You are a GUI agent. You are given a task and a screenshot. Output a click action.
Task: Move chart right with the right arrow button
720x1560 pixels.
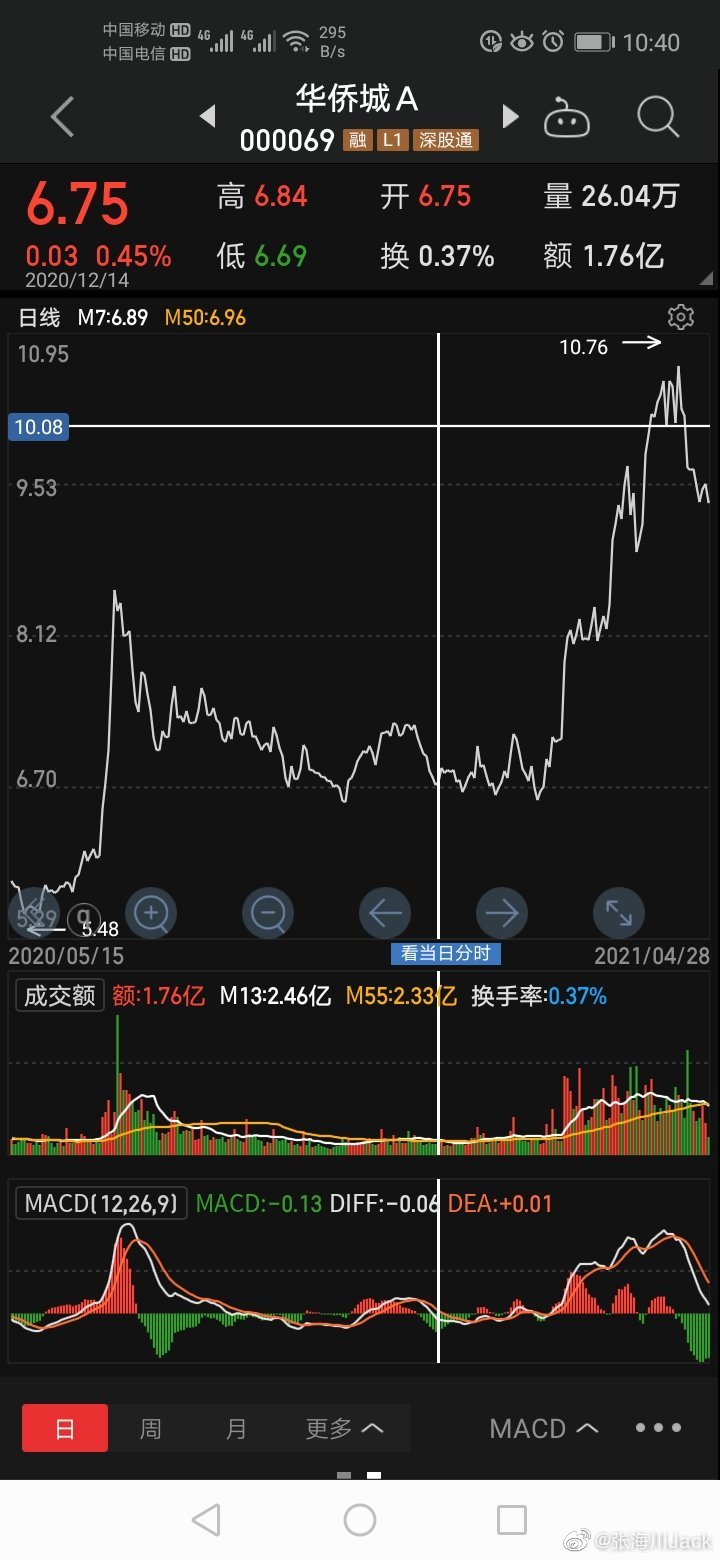point(501,912)
